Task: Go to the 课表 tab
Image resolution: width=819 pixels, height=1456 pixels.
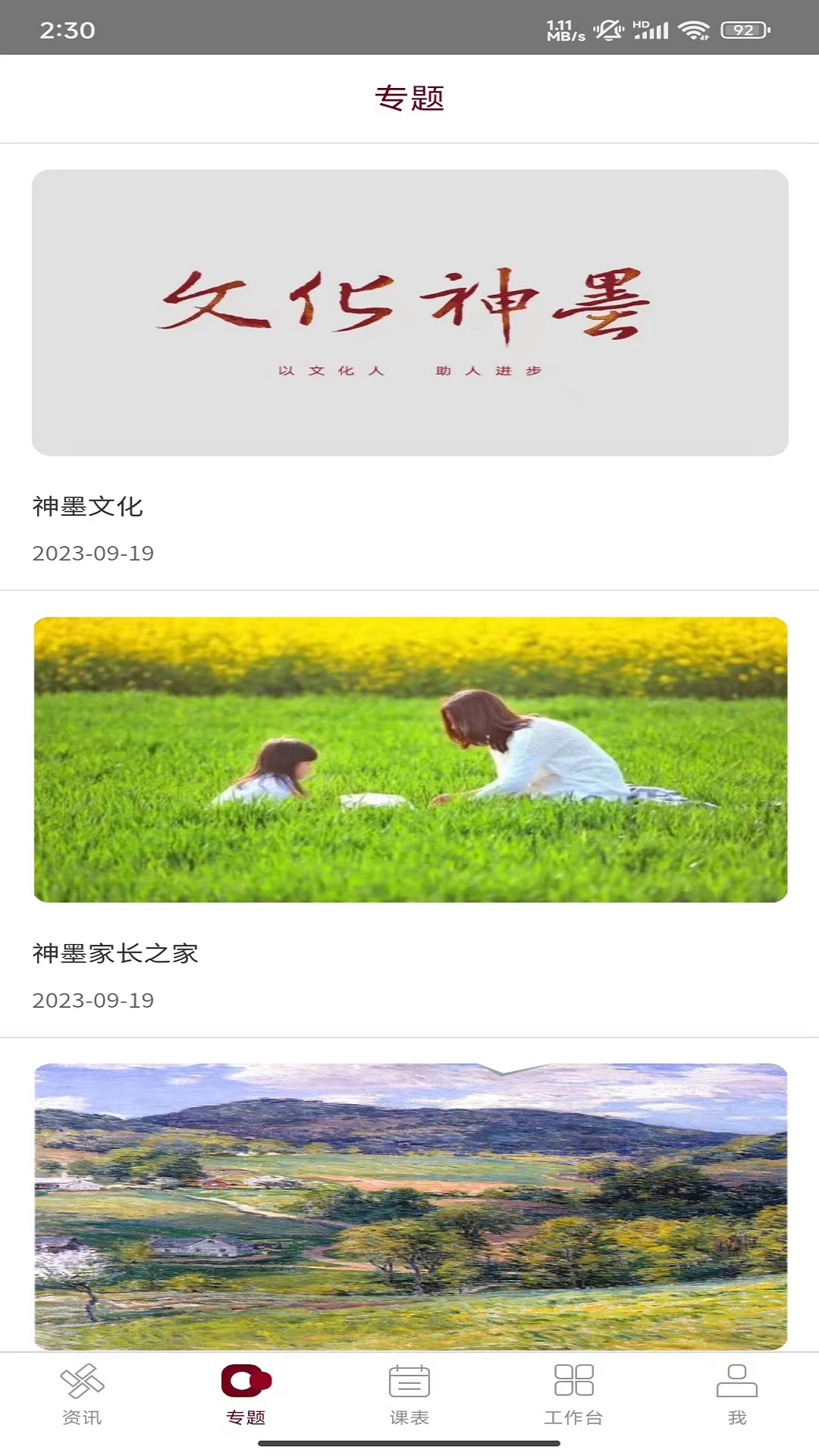Action: pyautogui.click(x=409, y=1394)
